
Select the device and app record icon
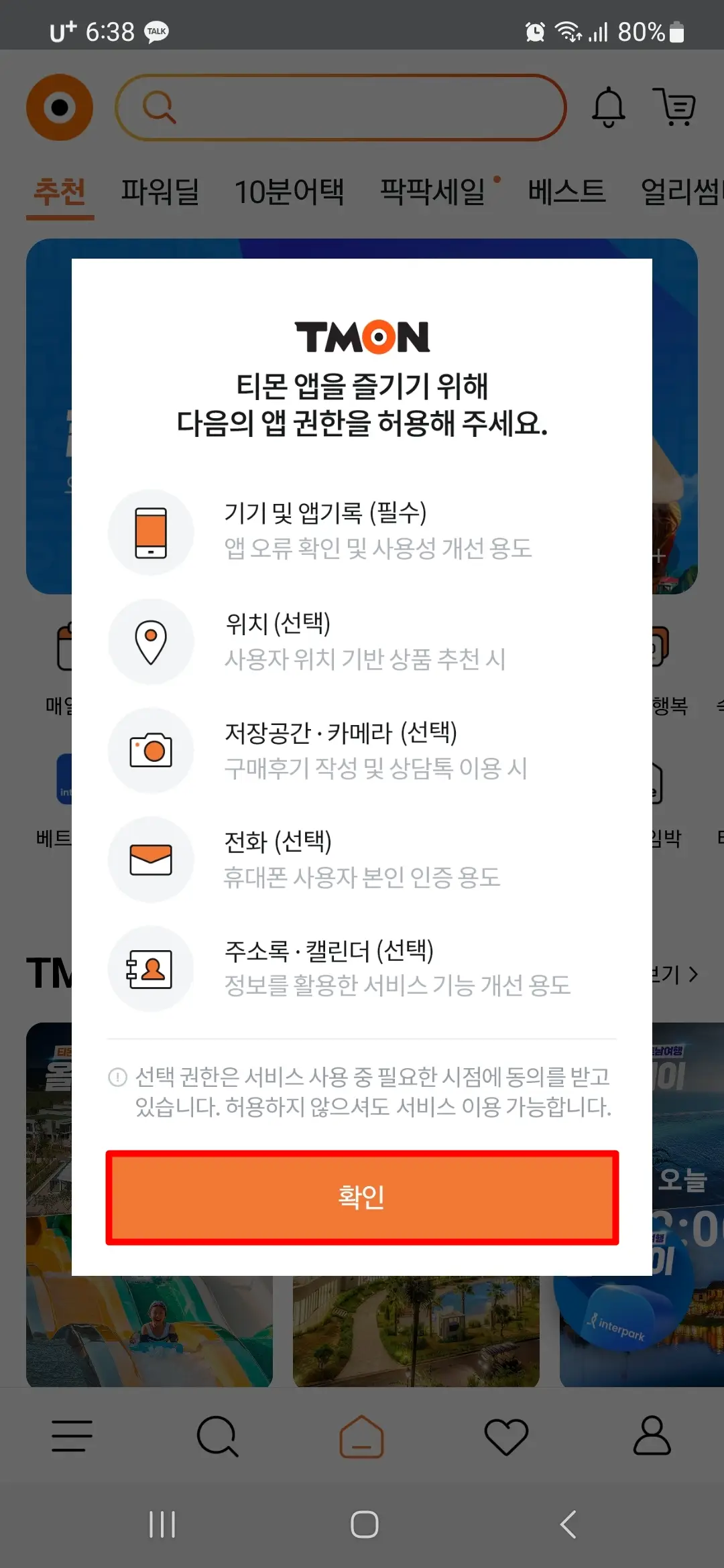[x=152, y=531]
